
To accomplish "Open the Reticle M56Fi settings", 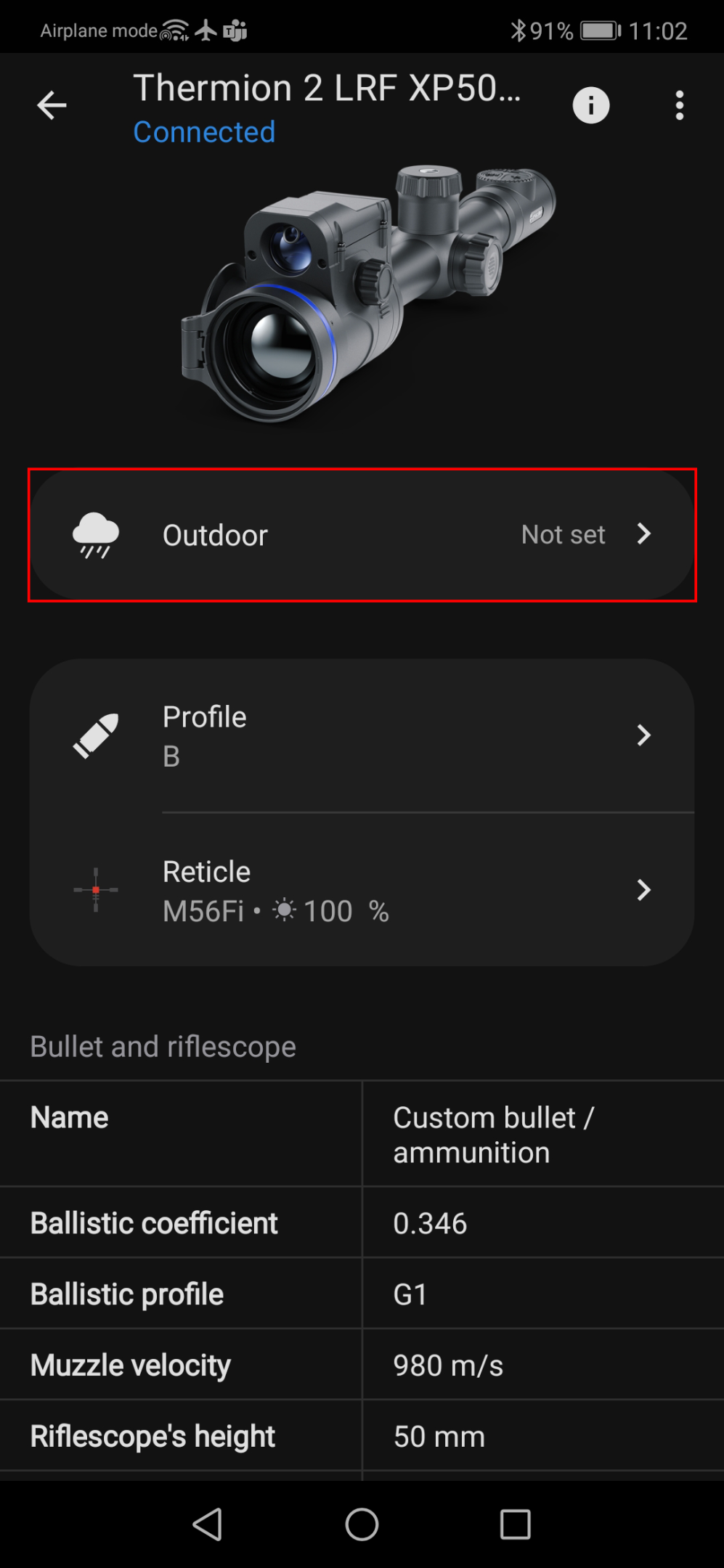I will [x=362, y=890].
